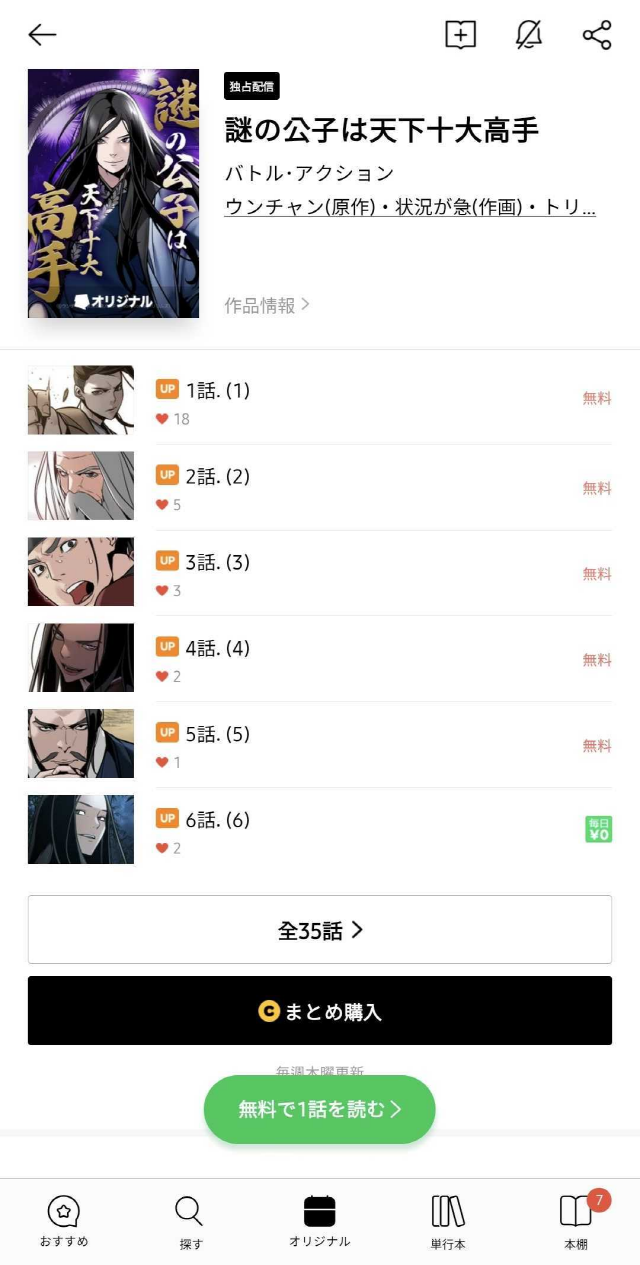
Task: Go back using the arrow icon
Action: point(42,35)
